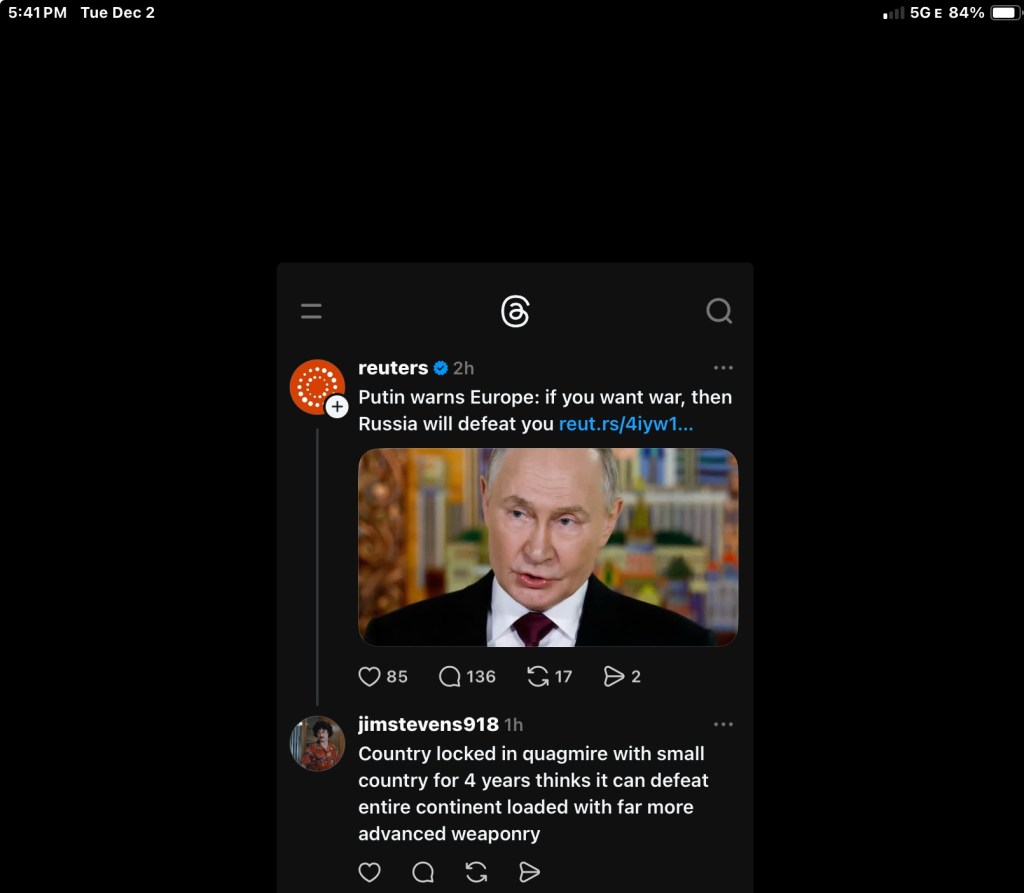The image size is (1024, 893).
Task: Open the reuters profile name
Action: [x=393, y=368]
